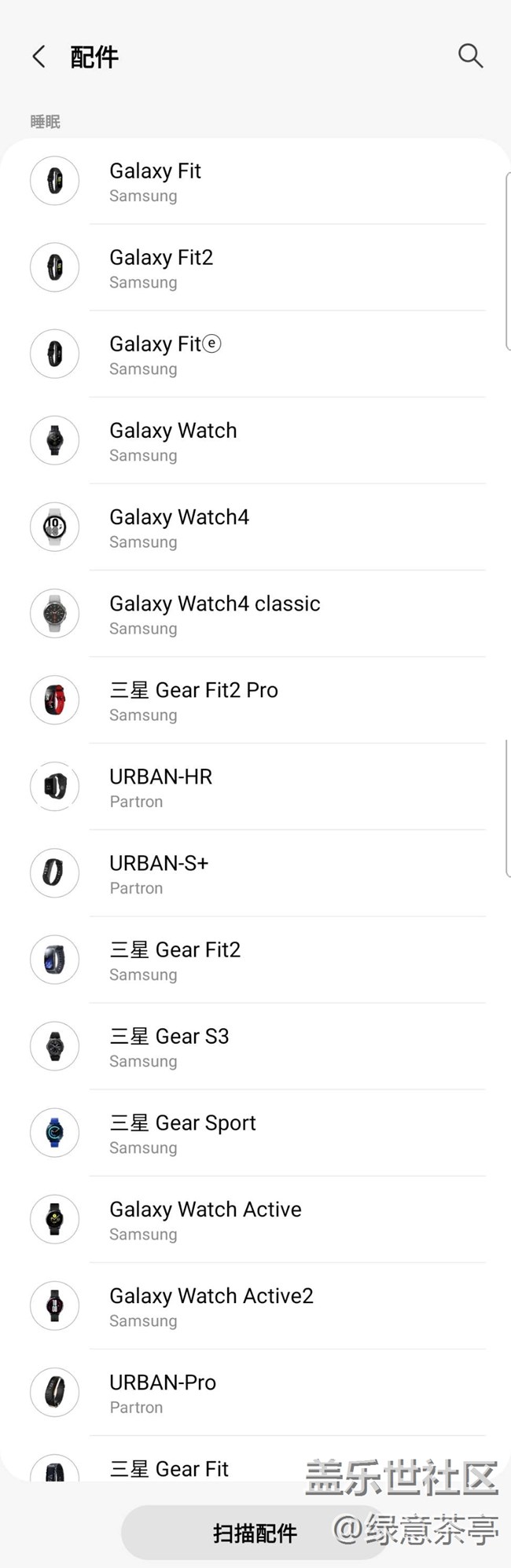Choose 三星 Gear Sport
The height and width of the screenshot is (1568, 511).
pos(256,1133)
